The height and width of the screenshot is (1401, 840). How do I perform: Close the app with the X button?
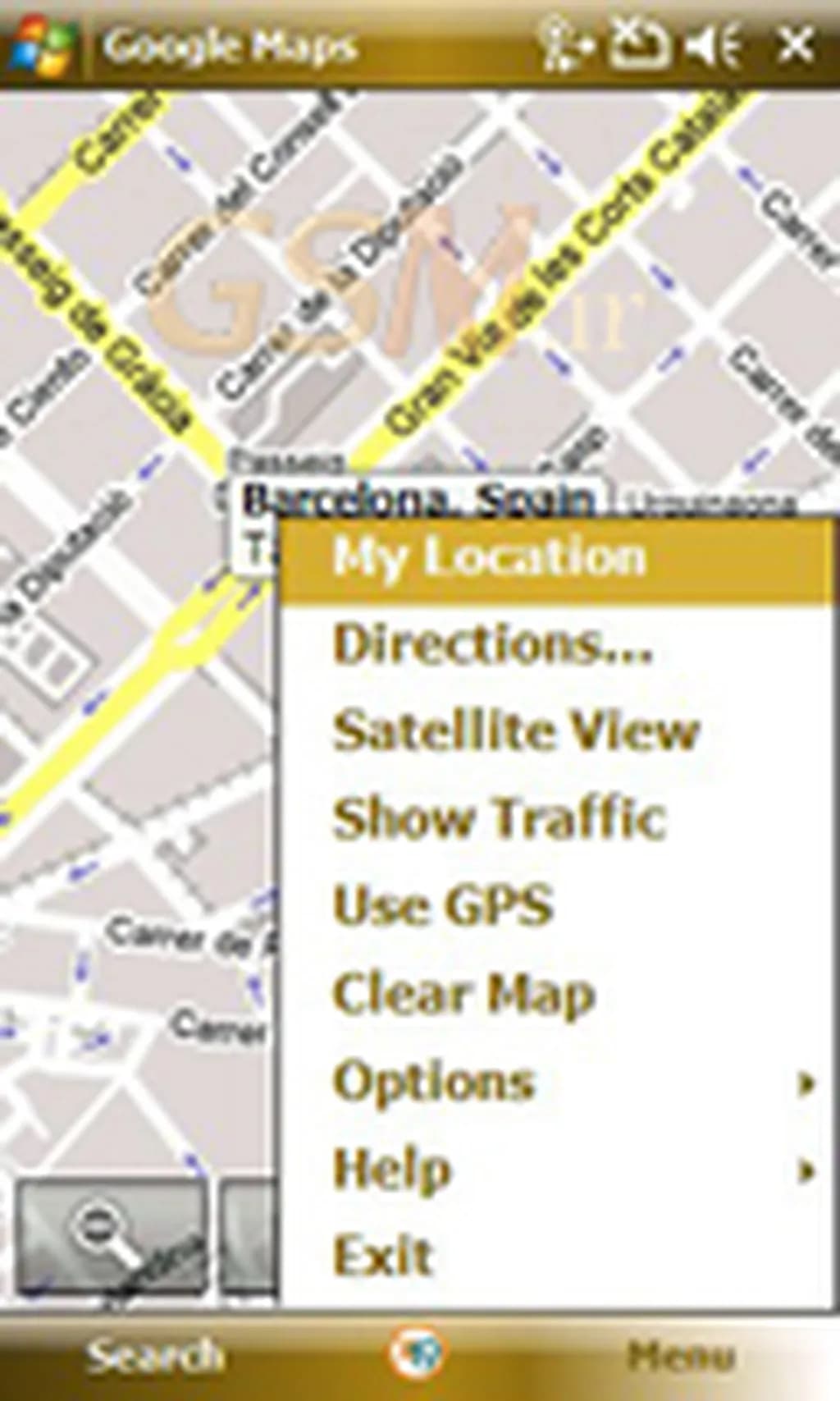click(x=794, y=45)
